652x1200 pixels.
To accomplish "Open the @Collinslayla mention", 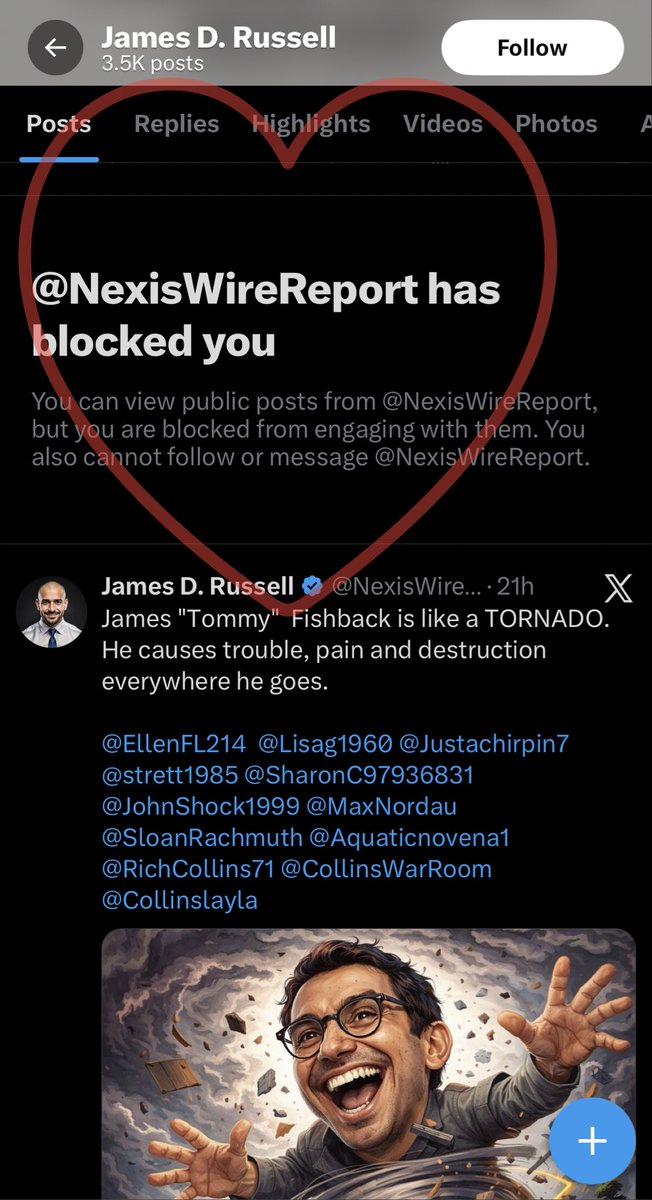I will click(x=180, y=899).
